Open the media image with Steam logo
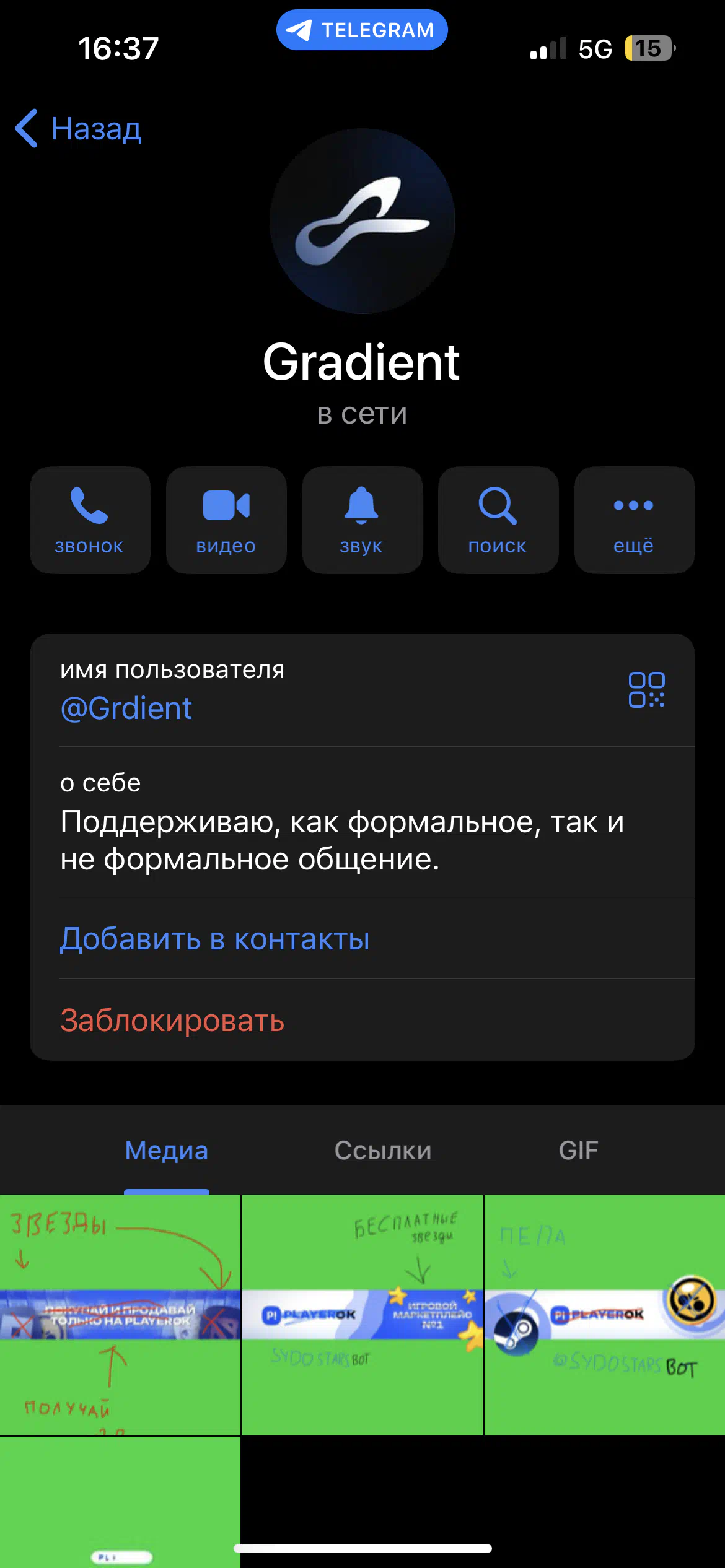The height and width of the screenshot is (1568, 725). 605,1314
